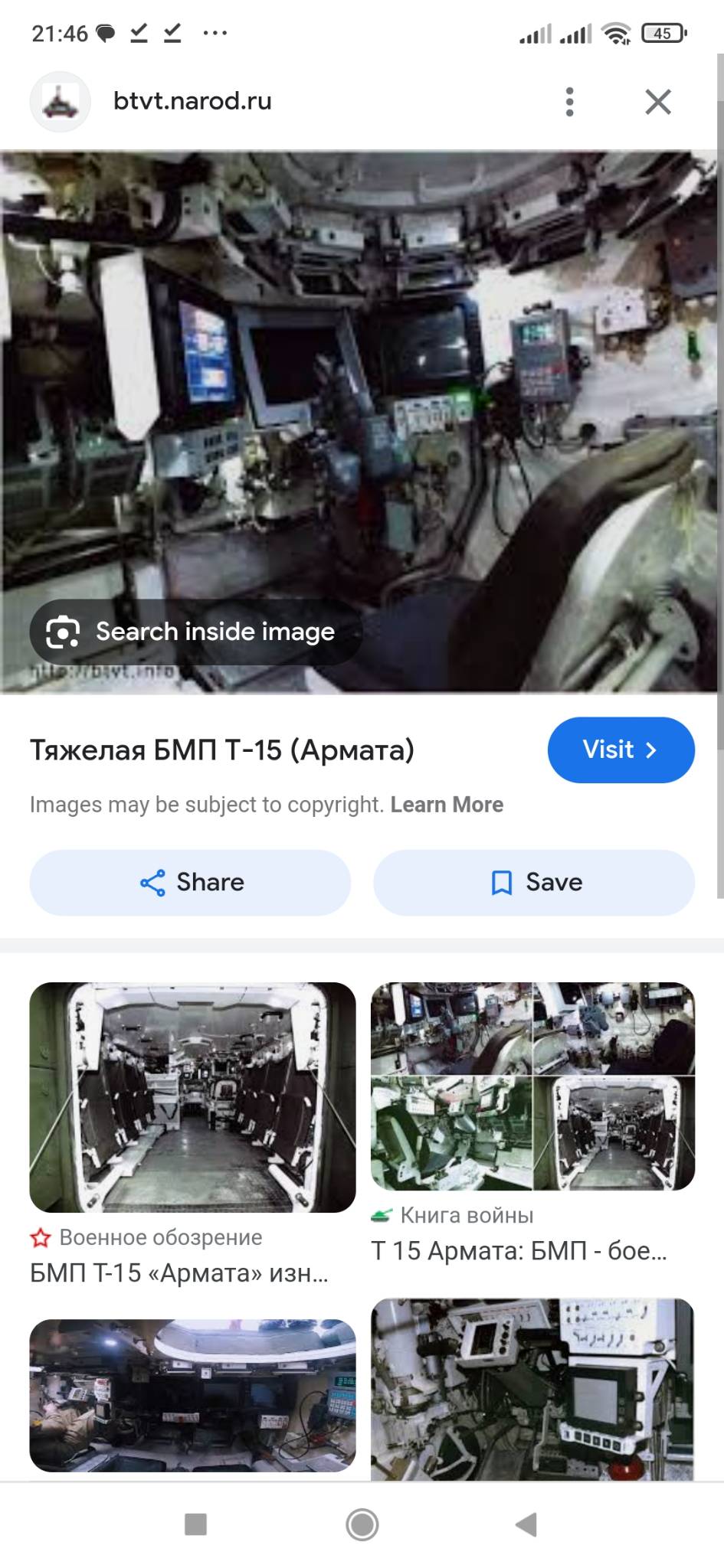The height and width of the screenshot is (1568, 724).
Task: Open the Военное обозрение БМП Т-15 result
Action: click(x=192, y=1135)
